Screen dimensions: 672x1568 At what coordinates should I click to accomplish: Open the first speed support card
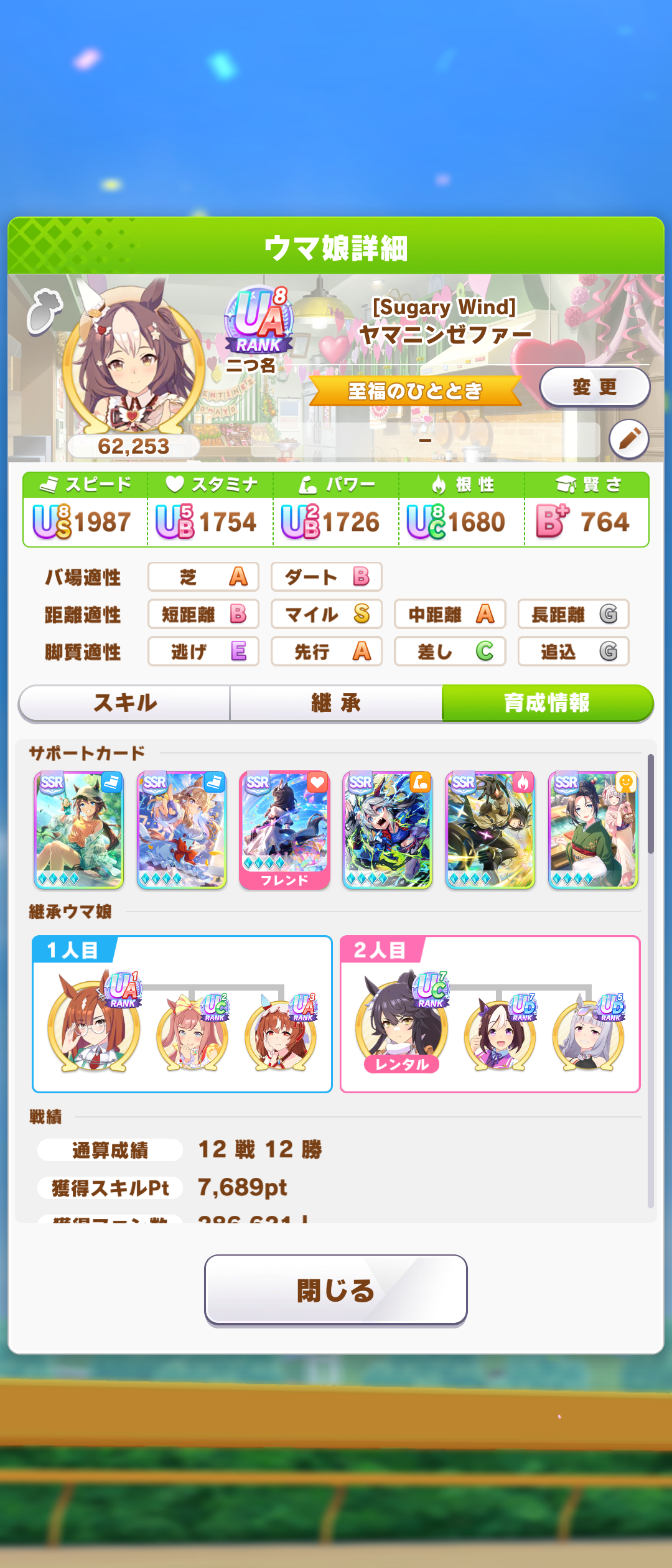pyautogui.click(x=78, y=830)
